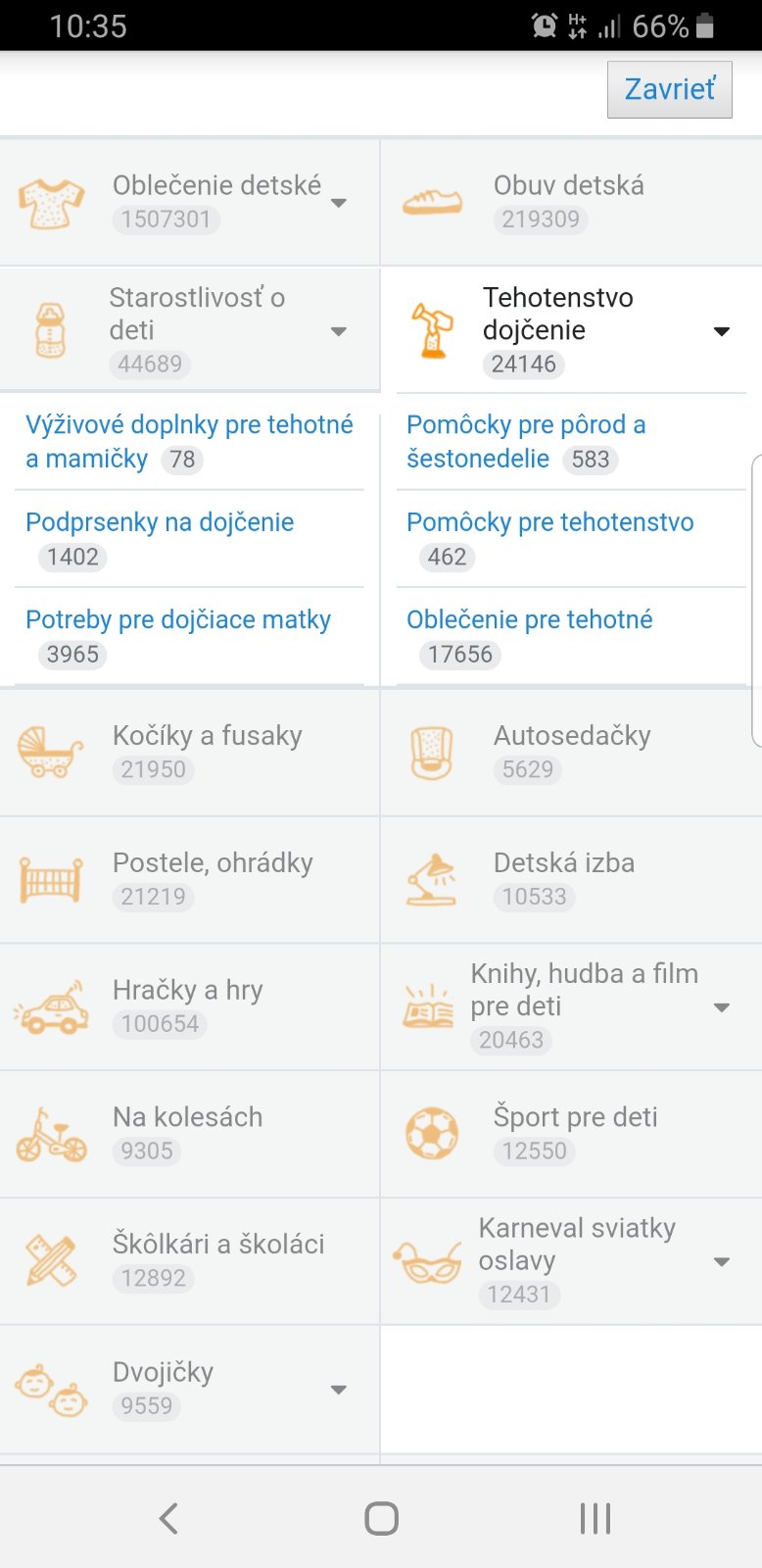The image size is (762, 1568).
Task: Collapse the Tehotenstvo dojčenie category
Action: 721,331
